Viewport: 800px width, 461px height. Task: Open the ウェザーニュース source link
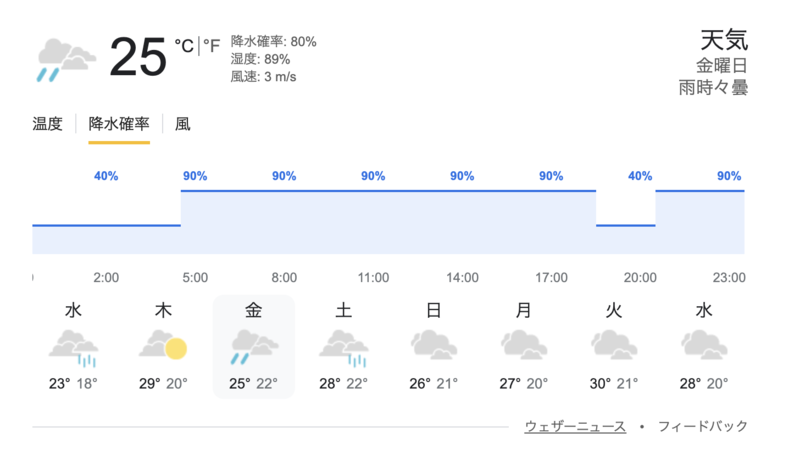575,426
